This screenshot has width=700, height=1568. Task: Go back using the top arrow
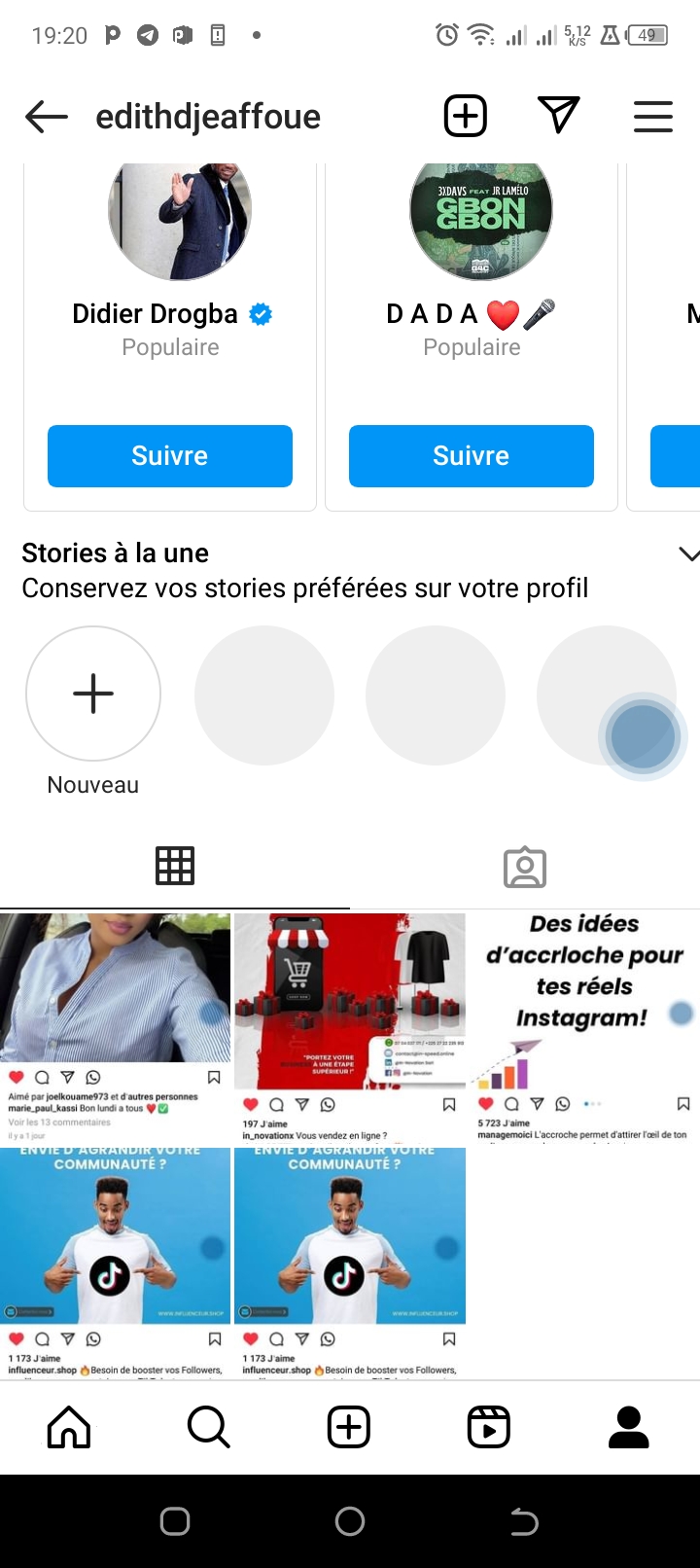(47, 118)
